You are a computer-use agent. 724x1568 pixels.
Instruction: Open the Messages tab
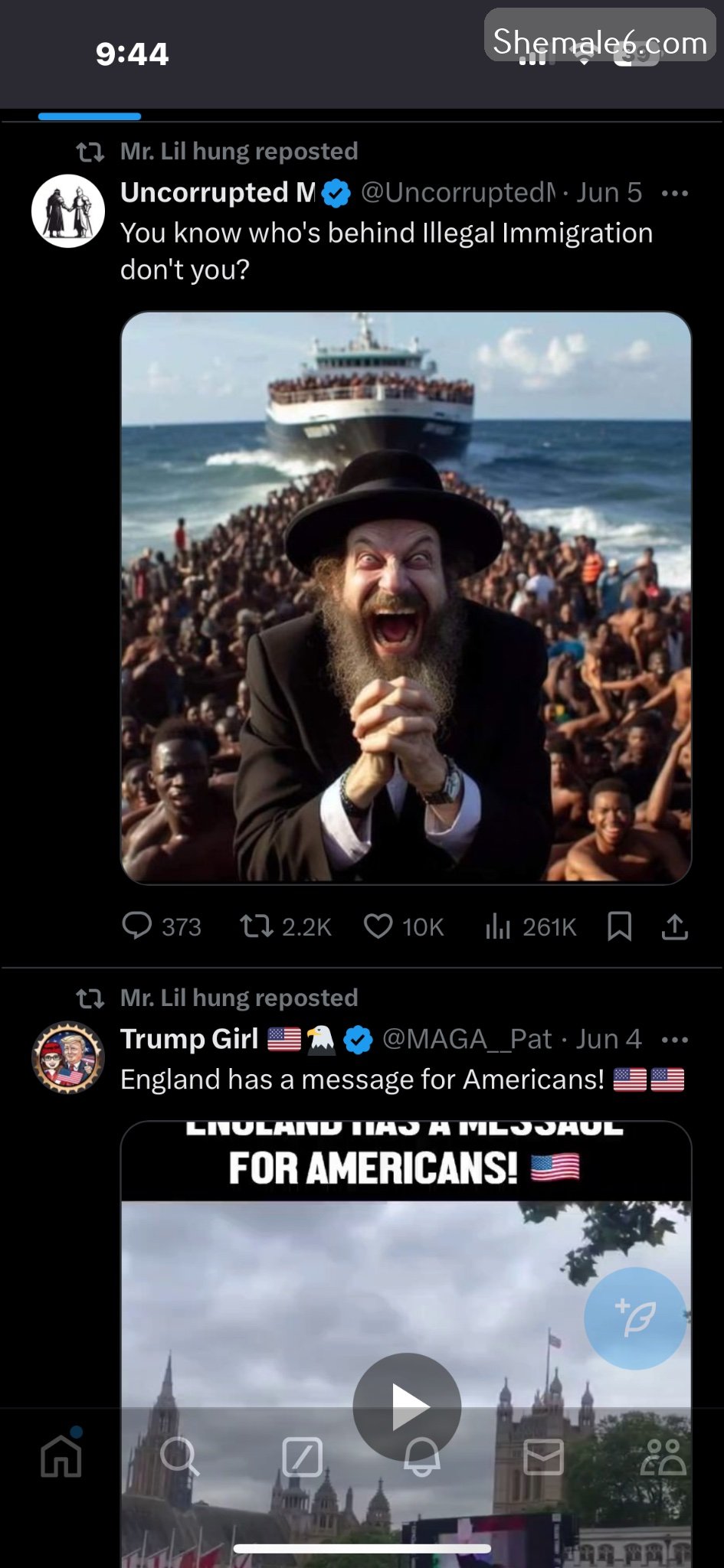[x=543, y=1456]
